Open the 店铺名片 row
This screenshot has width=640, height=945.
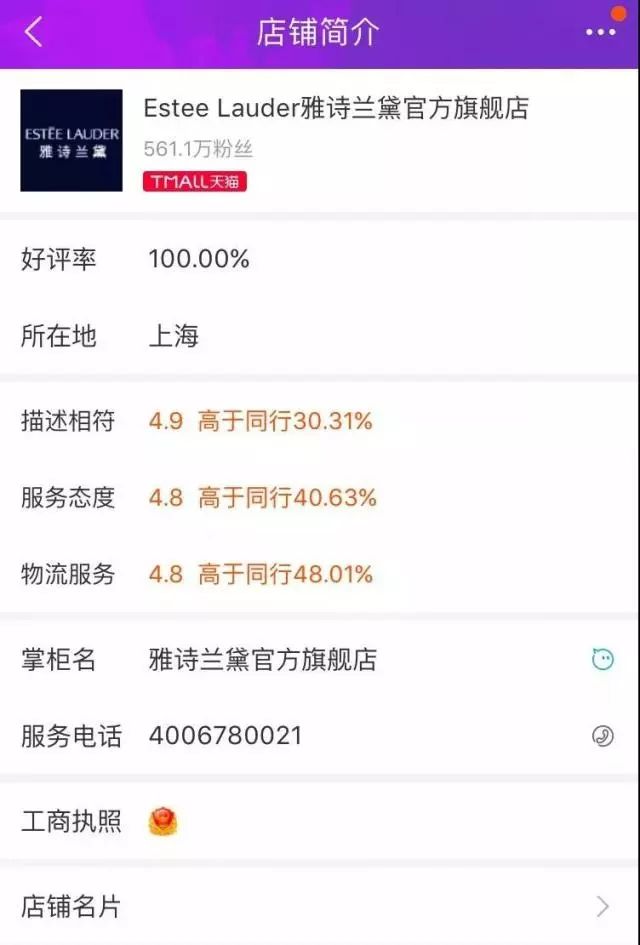[x=320, y=906]
